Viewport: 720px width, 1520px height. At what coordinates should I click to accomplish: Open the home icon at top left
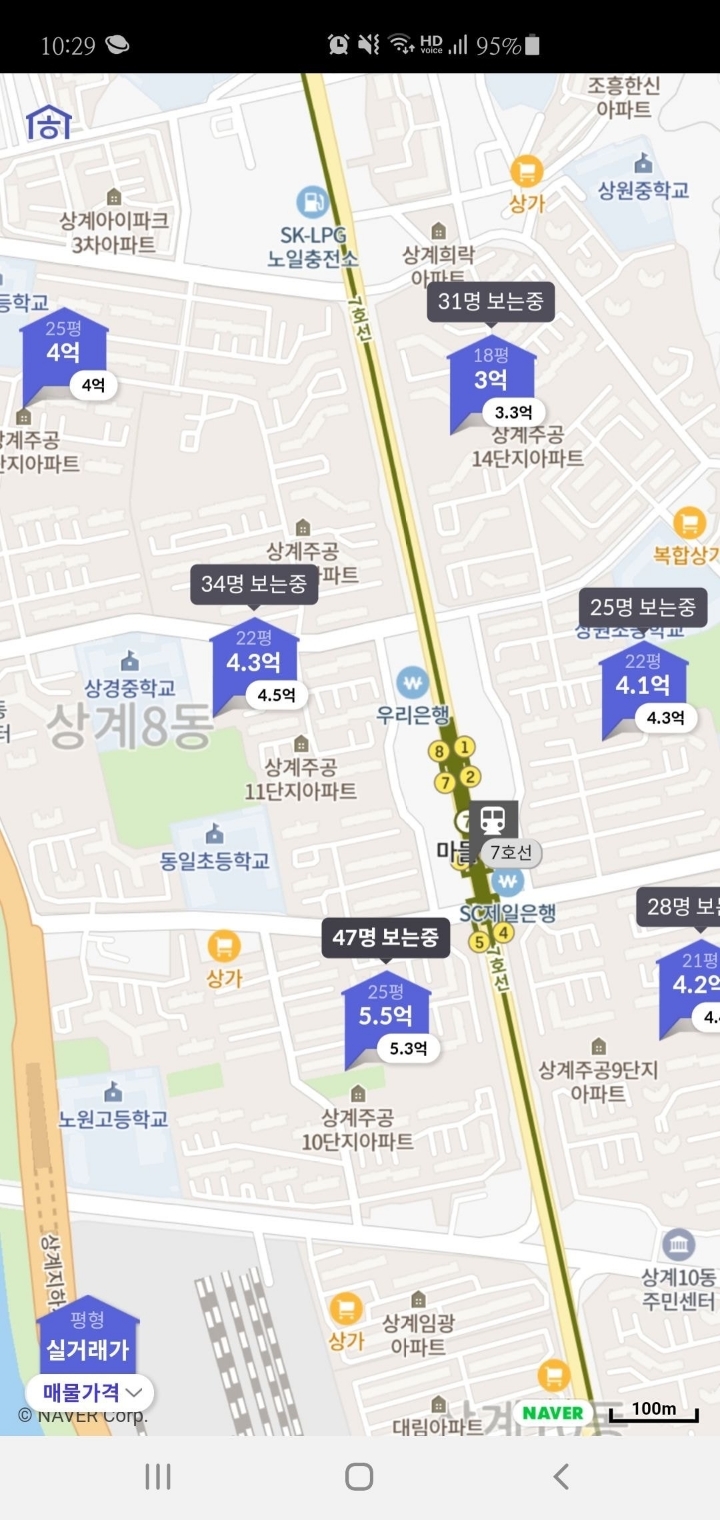pyautogui.click(x=48, y=123)
